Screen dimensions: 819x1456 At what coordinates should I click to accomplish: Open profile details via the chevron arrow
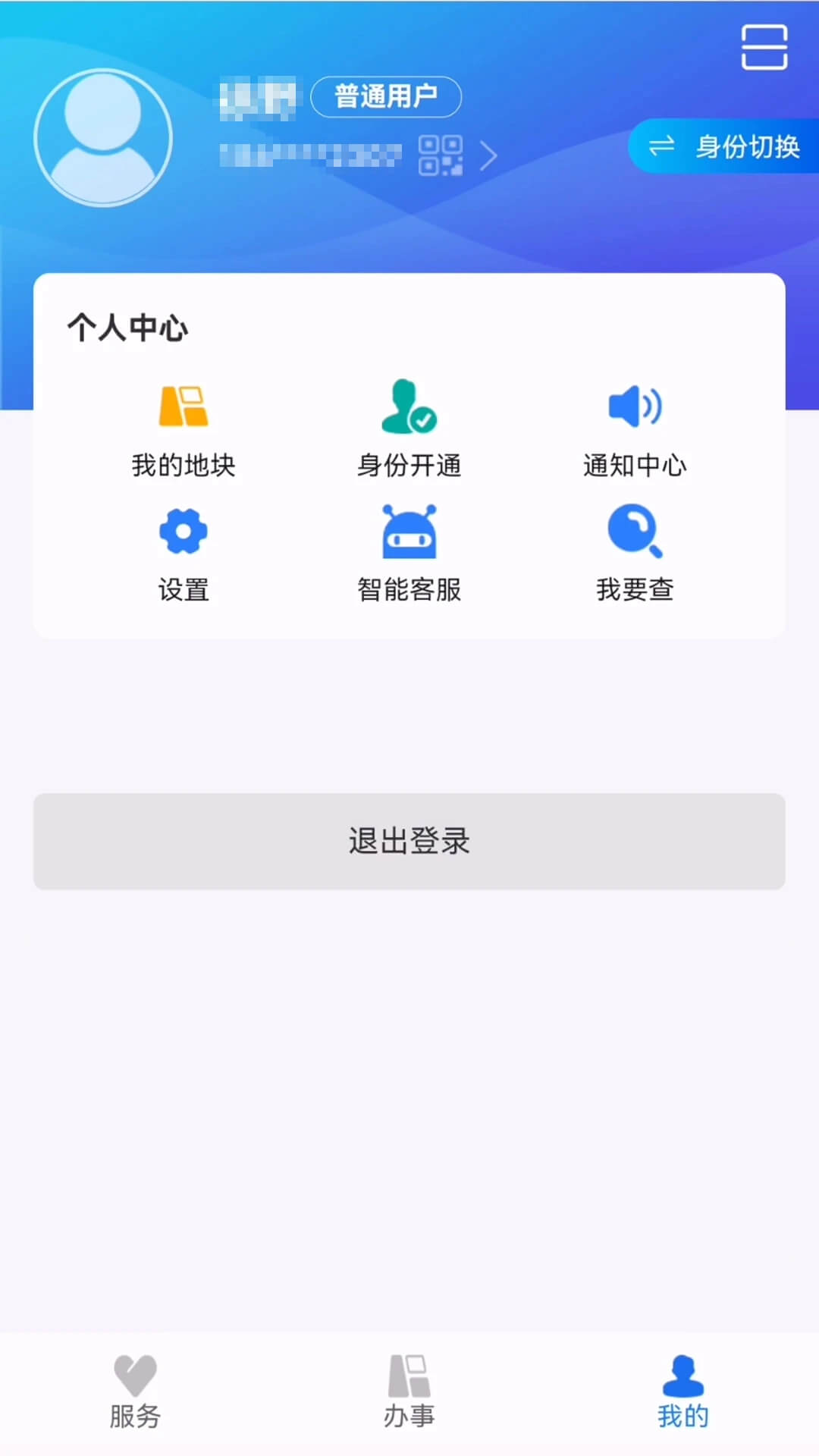point(489,156)
